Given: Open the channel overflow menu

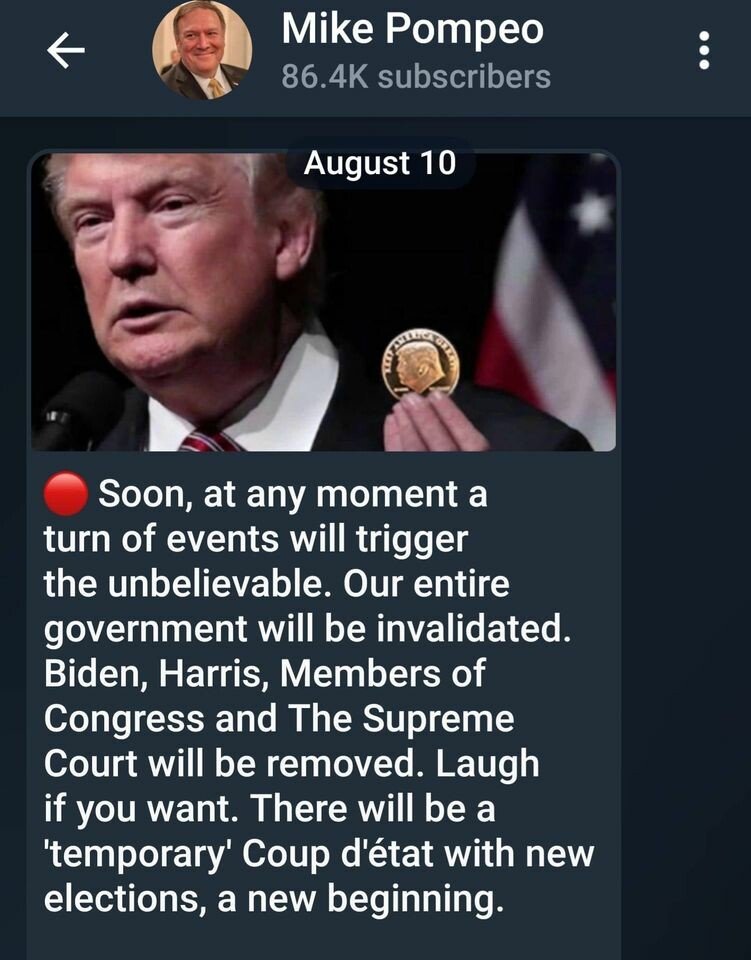Looking at the screenshot, I should pos(704,51).
